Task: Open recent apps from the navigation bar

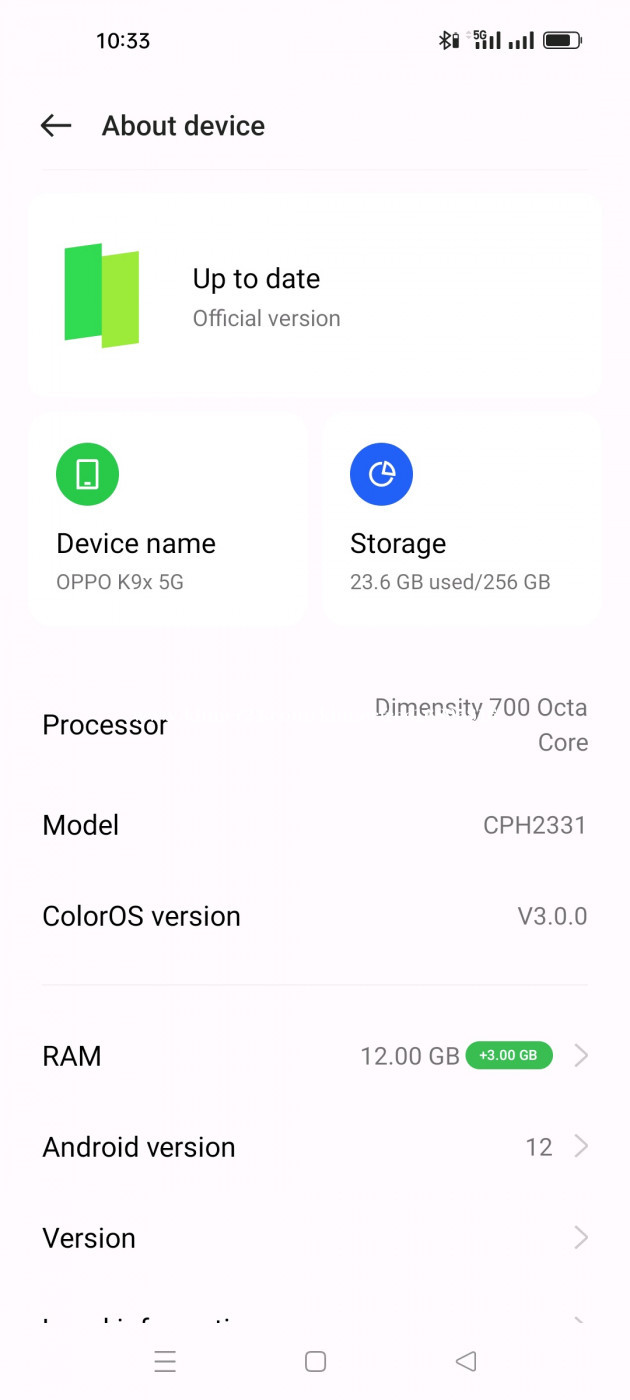Action: pyautogui.click(x=165, y=1361)
